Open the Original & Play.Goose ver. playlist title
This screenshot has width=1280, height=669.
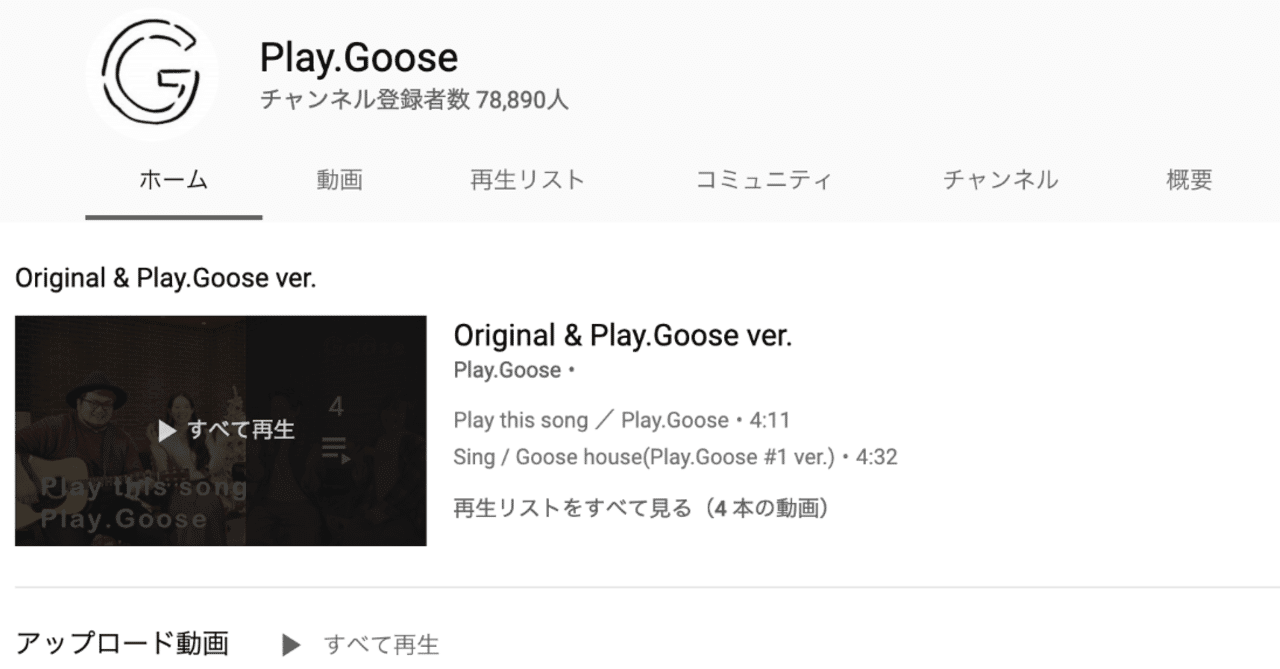pyautogui.click(x=622, y=336)
